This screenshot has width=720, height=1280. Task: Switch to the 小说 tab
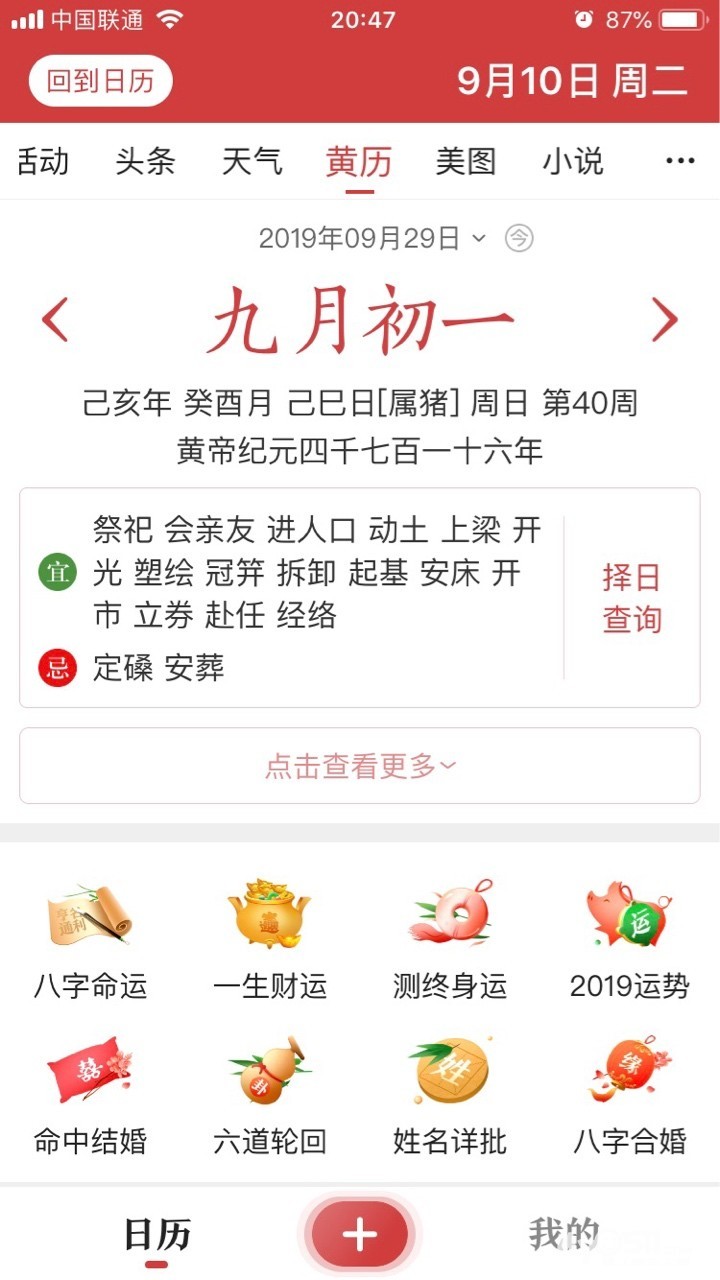573,161
